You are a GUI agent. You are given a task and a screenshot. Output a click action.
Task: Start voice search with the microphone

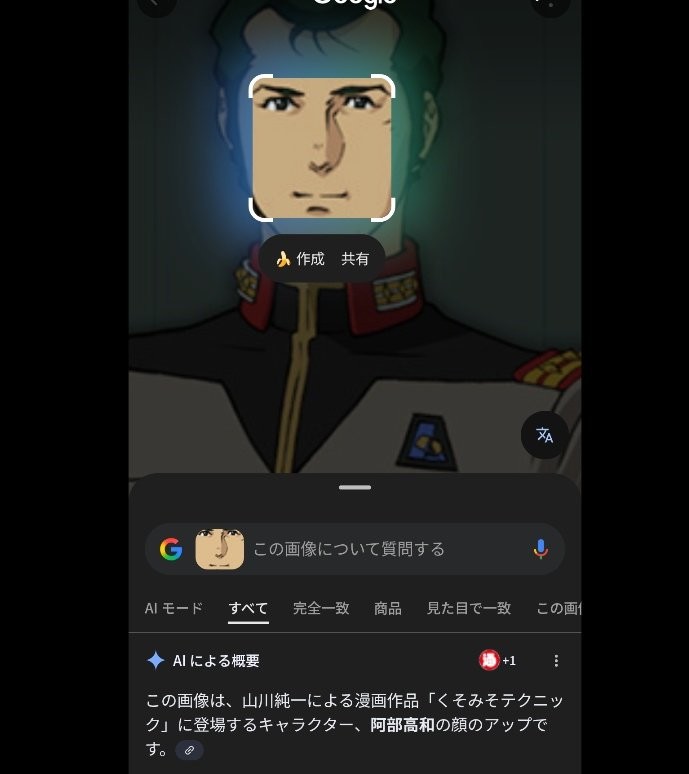540,549
